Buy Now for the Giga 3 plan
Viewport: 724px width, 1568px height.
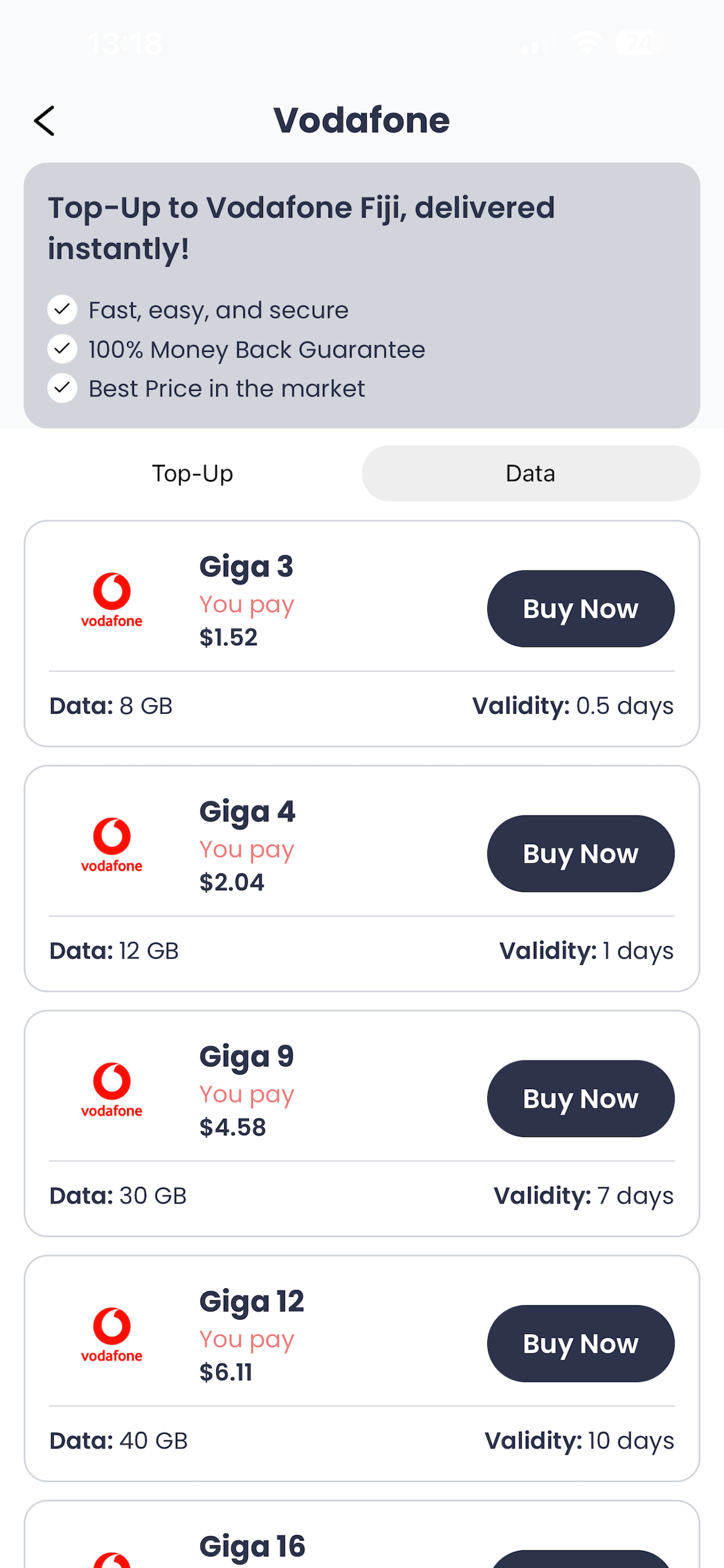pos(580,608)
